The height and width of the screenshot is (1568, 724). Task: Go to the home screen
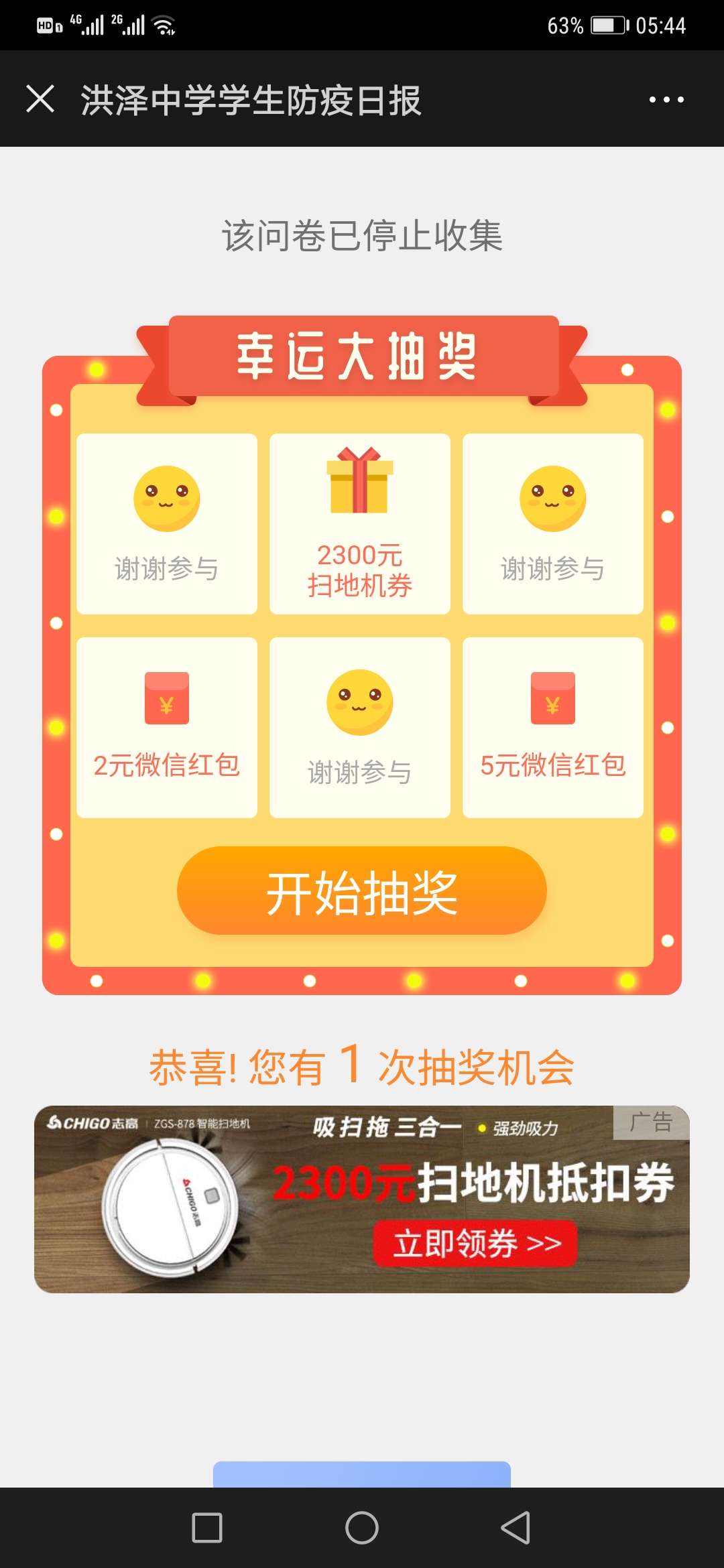pos(362,1528)
